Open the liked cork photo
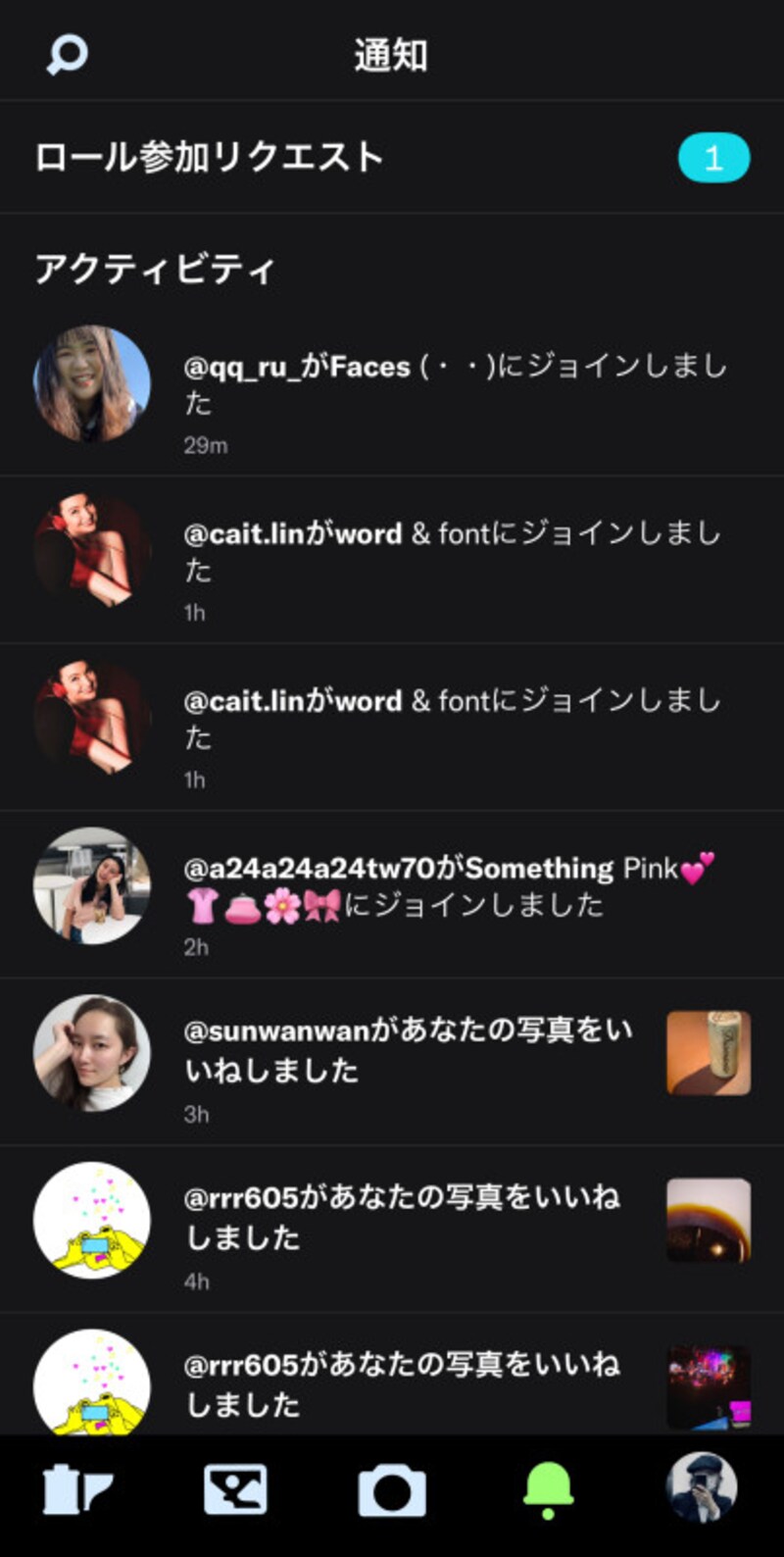This screenshot has width=784, height=1557. click(x=708, y=1052)
